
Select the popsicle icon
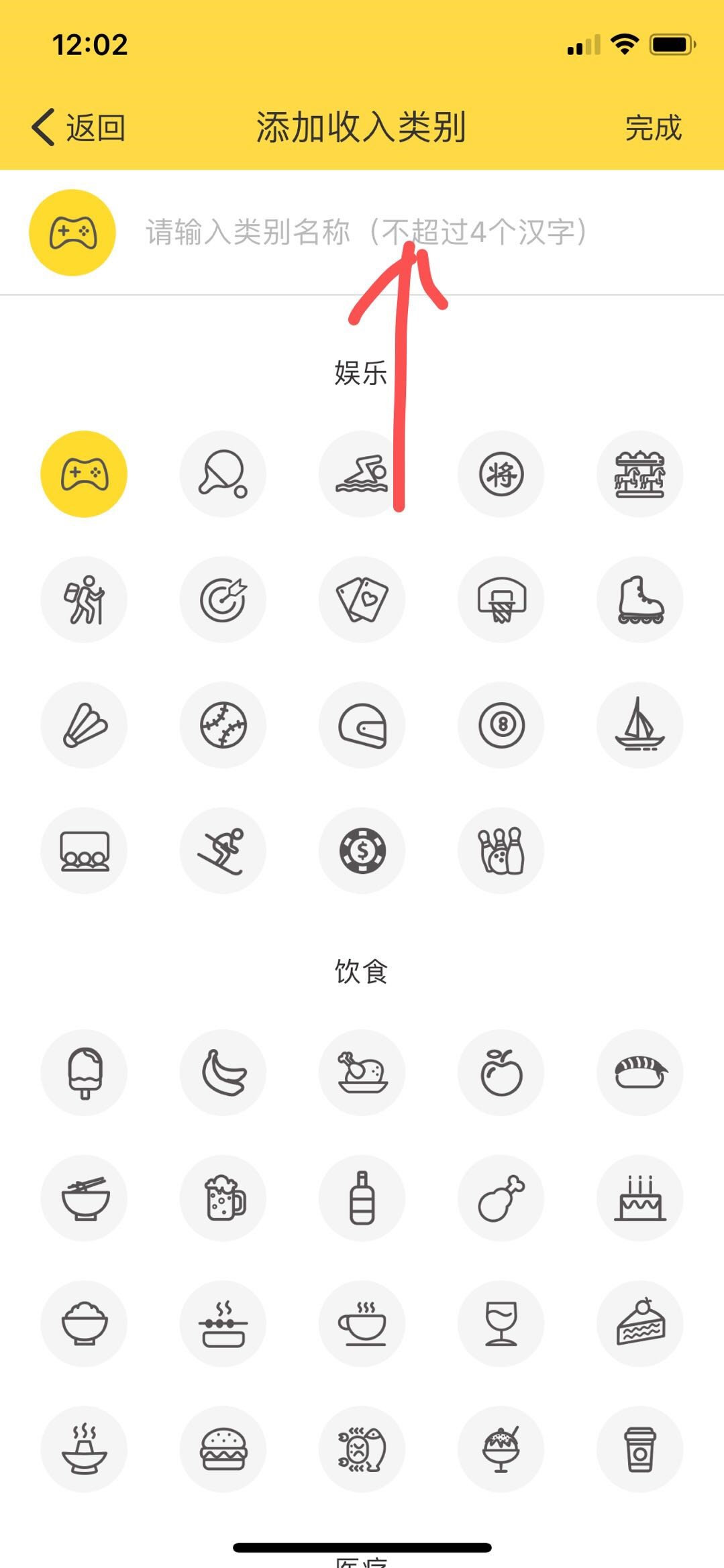84,1072
